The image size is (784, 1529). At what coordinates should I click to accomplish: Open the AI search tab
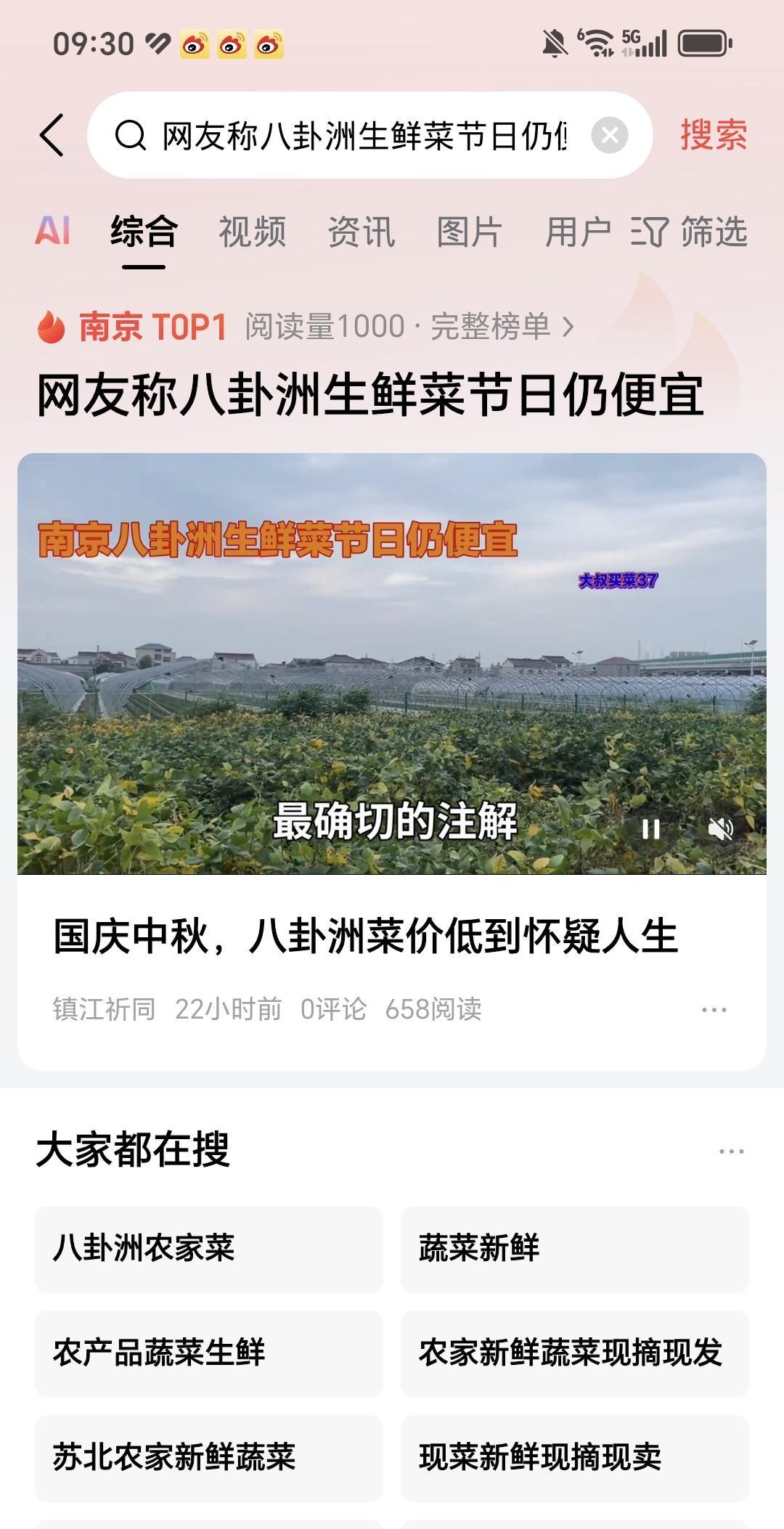click(52, 232)
